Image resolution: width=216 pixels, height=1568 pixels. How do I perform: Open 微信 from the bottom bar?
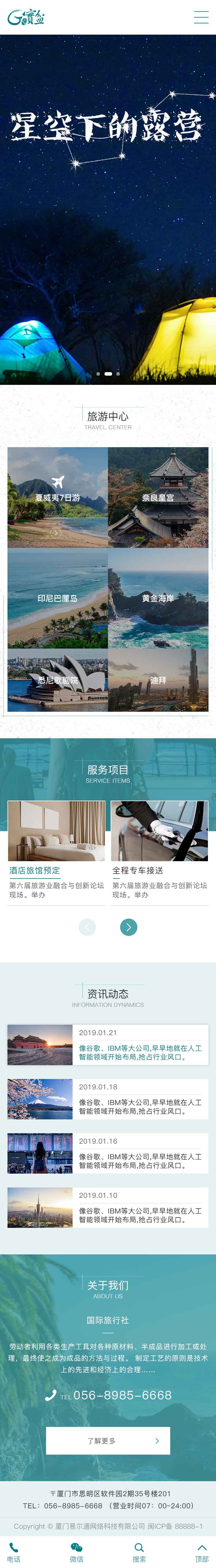coord(77,1552)
